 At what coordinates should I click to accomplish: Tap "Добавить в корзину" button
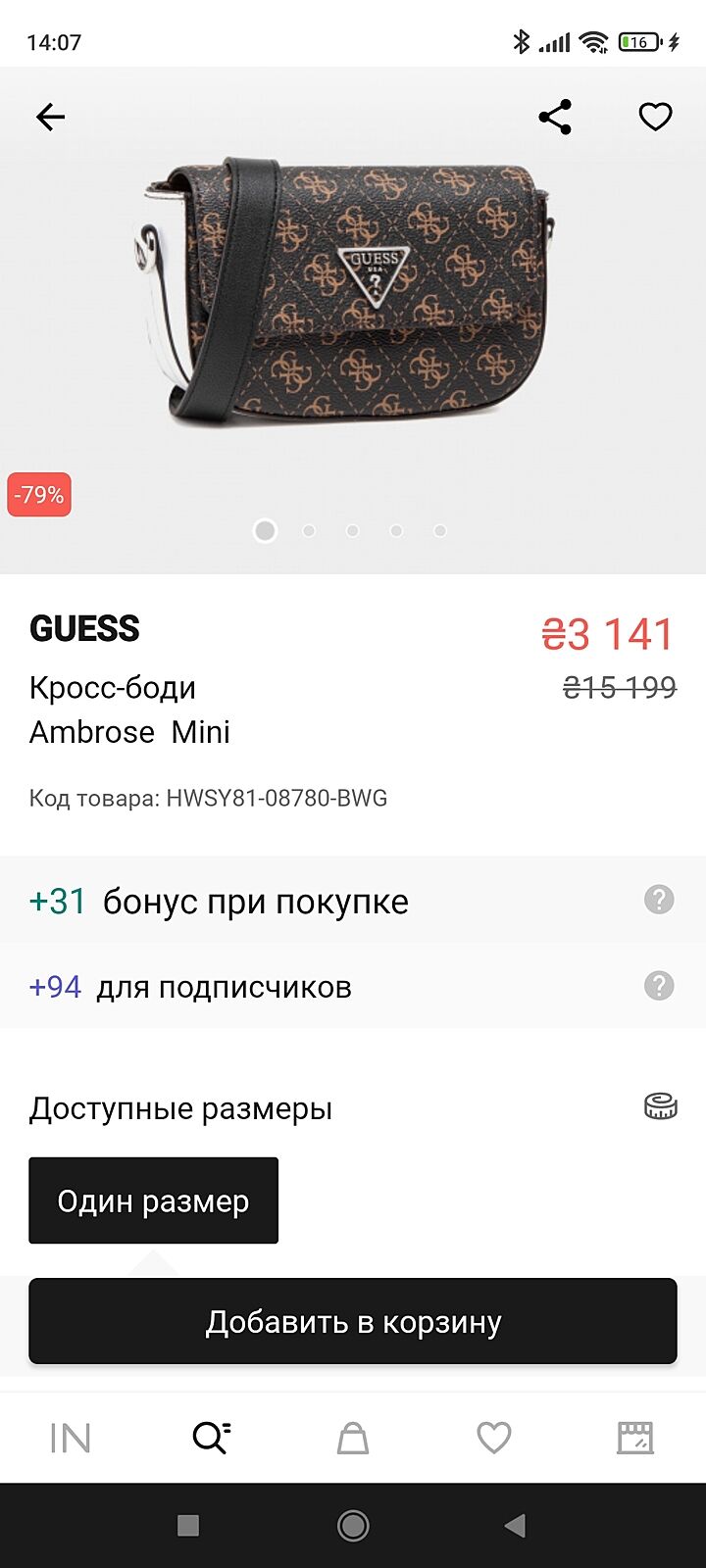tap(353, 1321)
